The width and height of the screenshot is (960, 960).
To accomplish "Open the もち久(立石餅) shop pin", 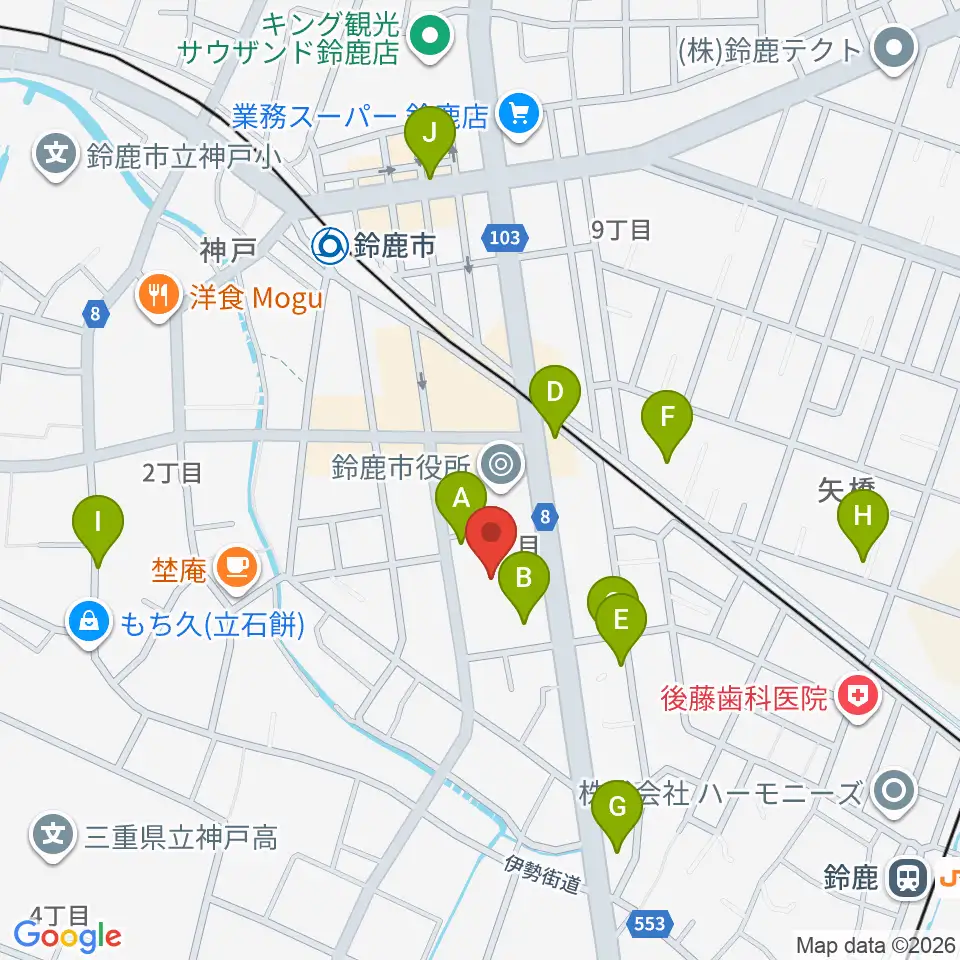I will pos(89,624).
